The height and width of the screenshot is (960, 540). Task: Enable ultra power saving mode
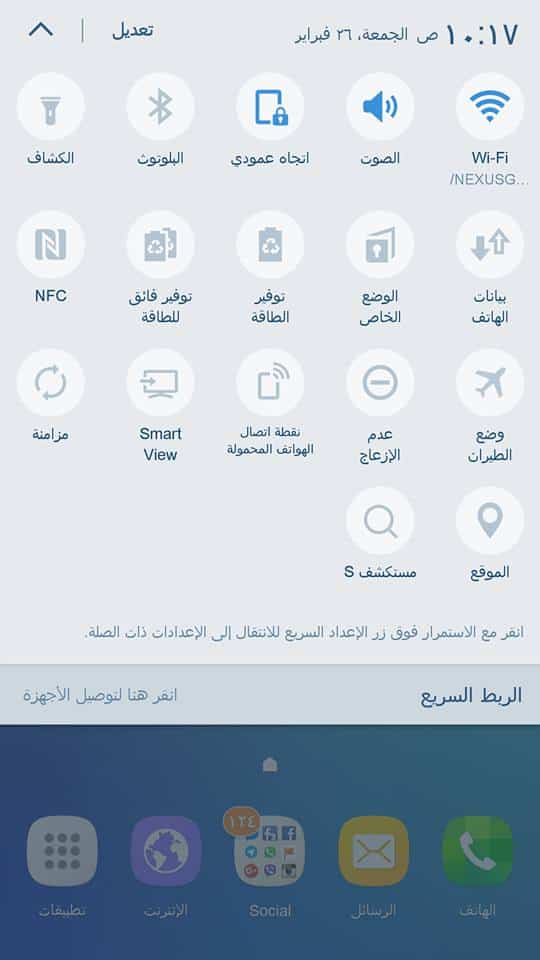160,244
